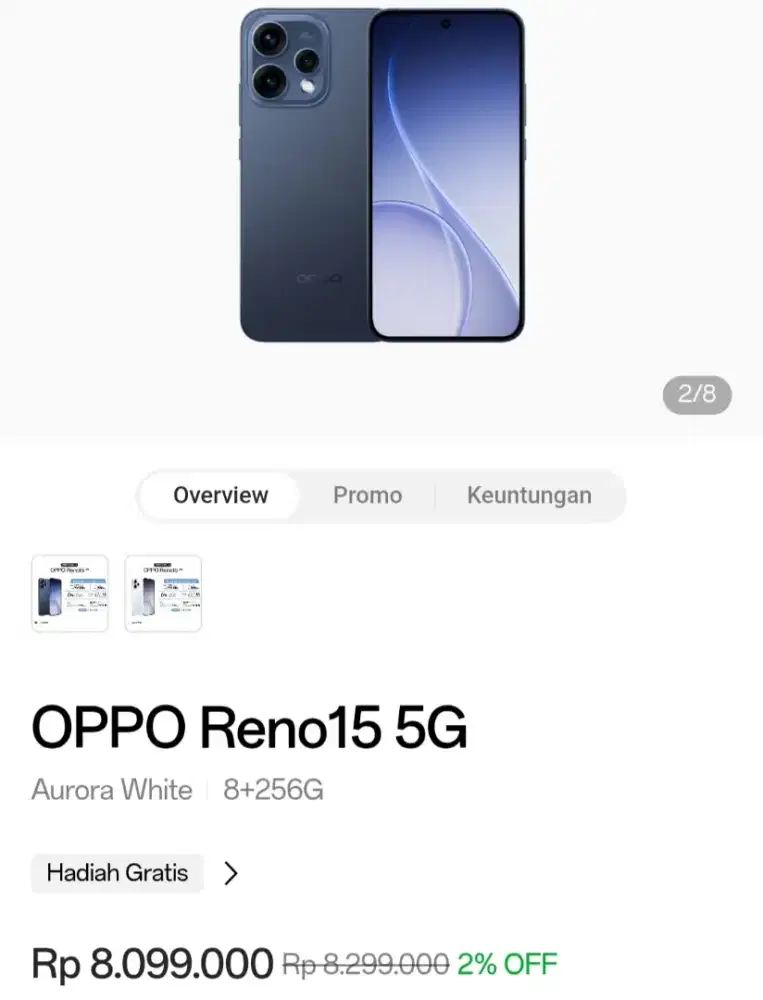Viewport: 763px width, 1000px height.
Task: Tap the 2/8 image counter badge
Action: tap(697, 395)
